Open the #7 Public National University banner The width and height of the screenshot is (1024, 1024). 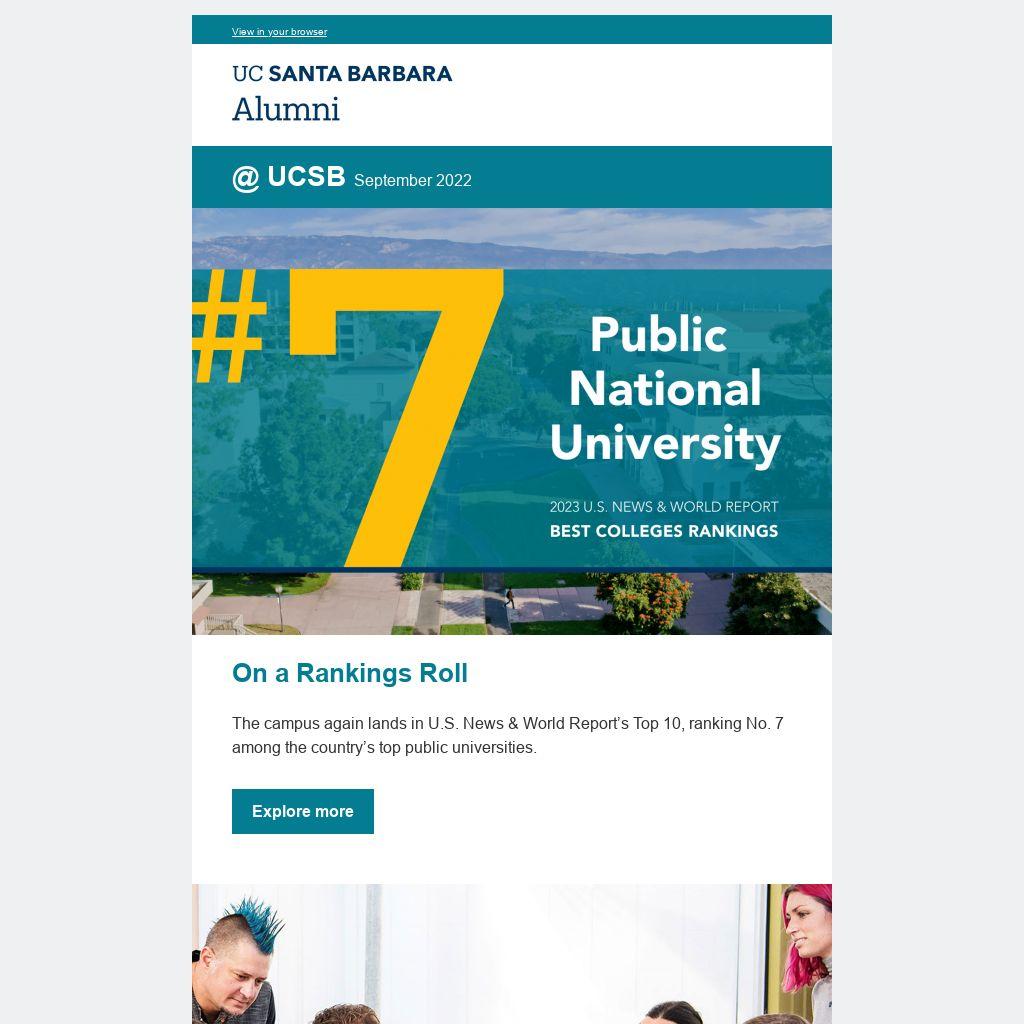pos(511,421)
